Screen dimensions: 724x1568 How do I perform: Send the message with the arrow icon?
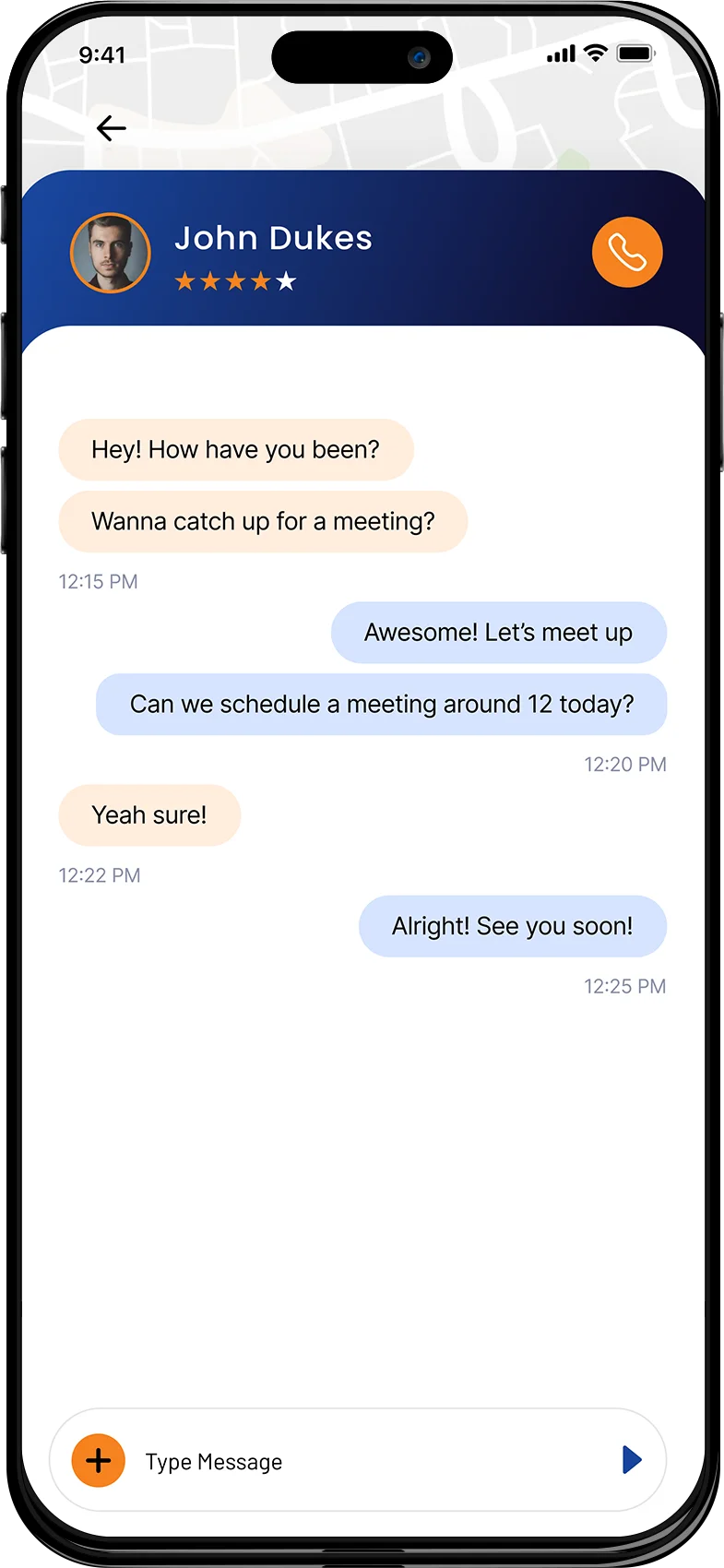click(x=632, y=1460)
